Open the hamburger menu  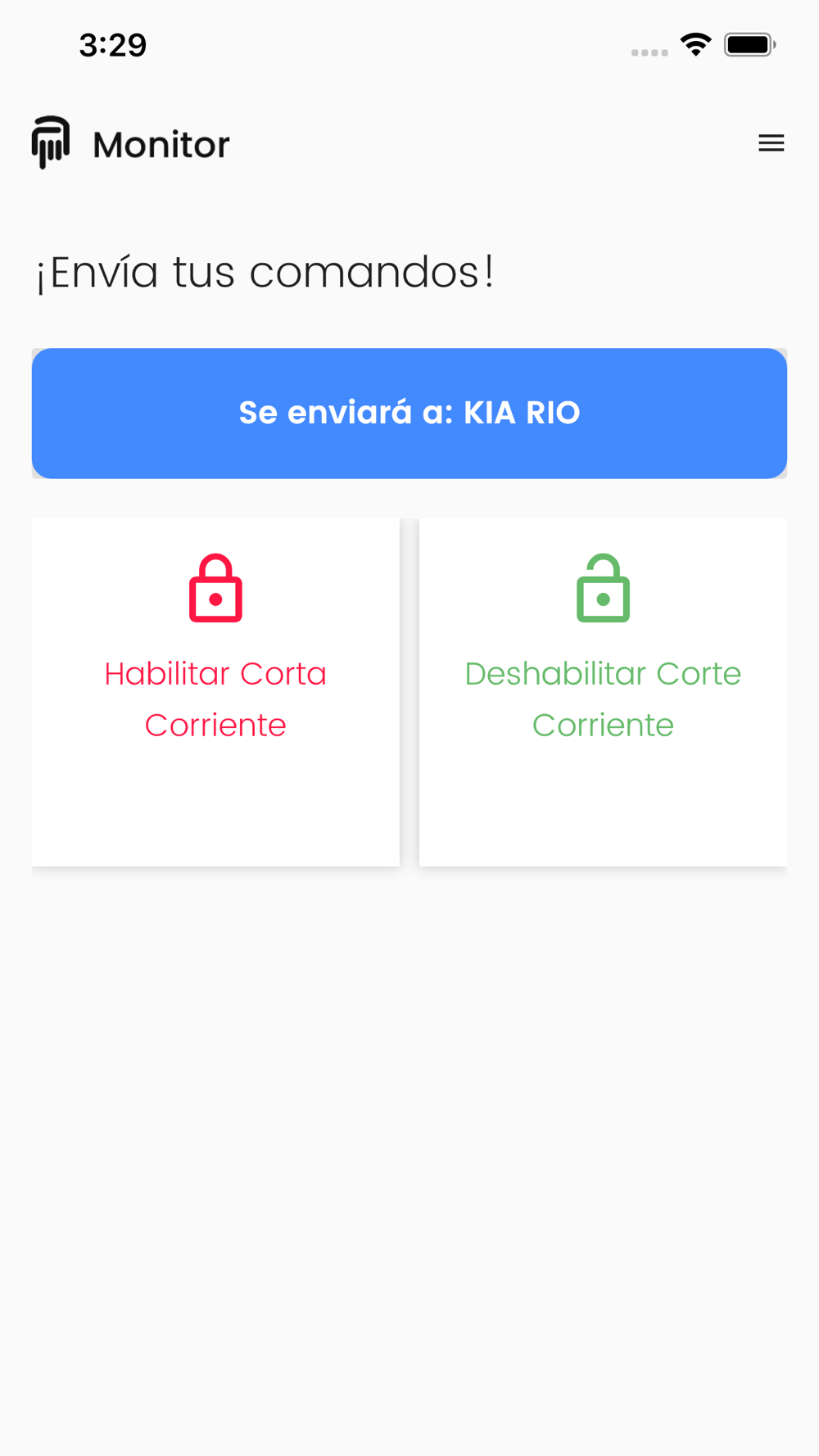click(x=771, y=143)
